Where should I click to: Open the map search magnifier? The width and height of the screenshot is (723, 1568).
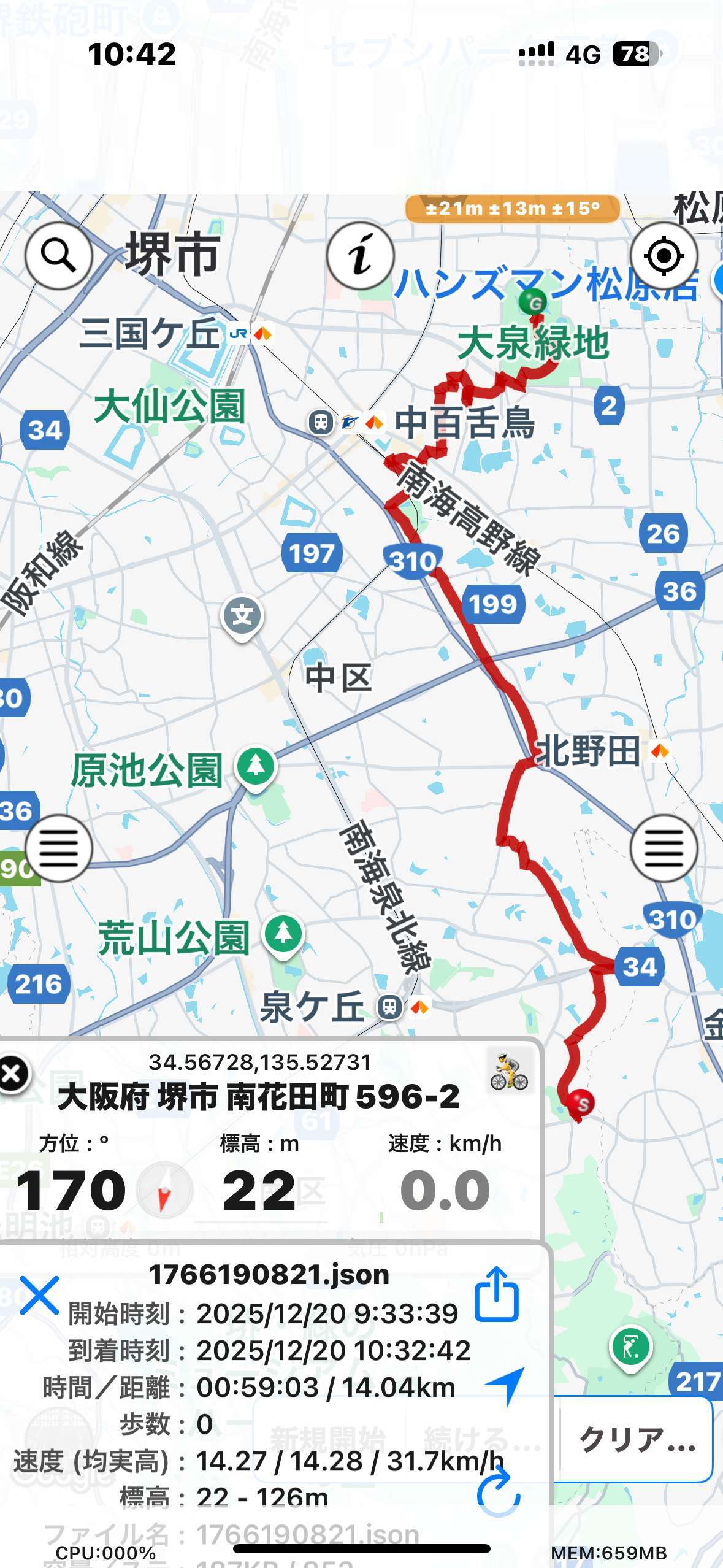[x=58, y=255]
